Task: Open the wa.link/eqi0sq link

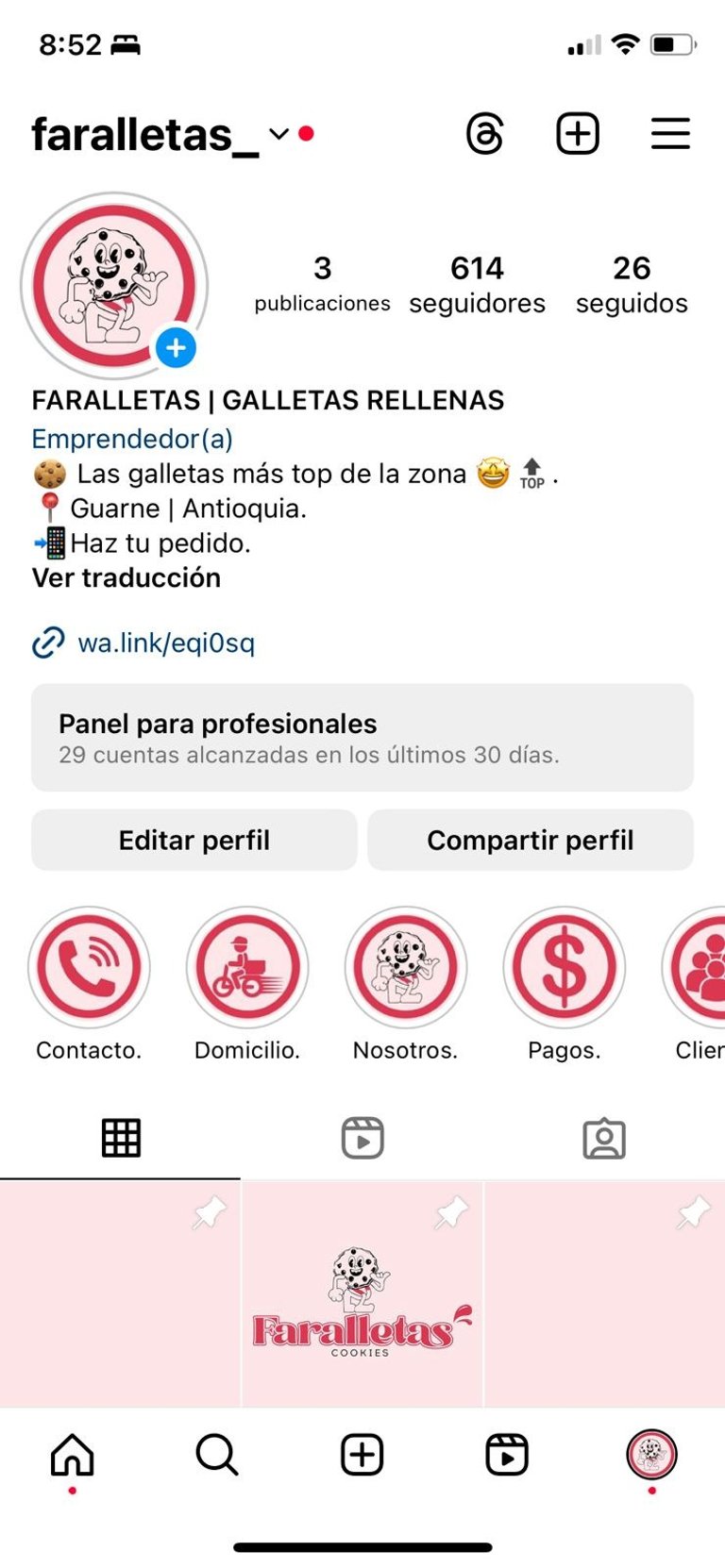Action: (x=166, y=643)
